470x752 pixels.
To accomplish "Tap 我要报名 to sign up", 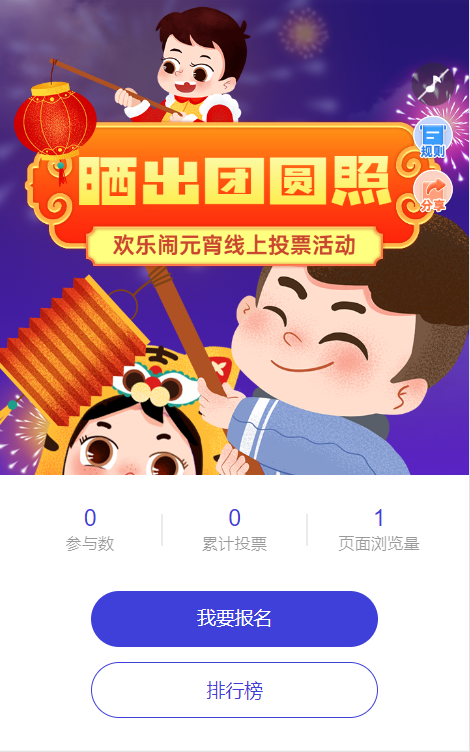I will point(235,619).
